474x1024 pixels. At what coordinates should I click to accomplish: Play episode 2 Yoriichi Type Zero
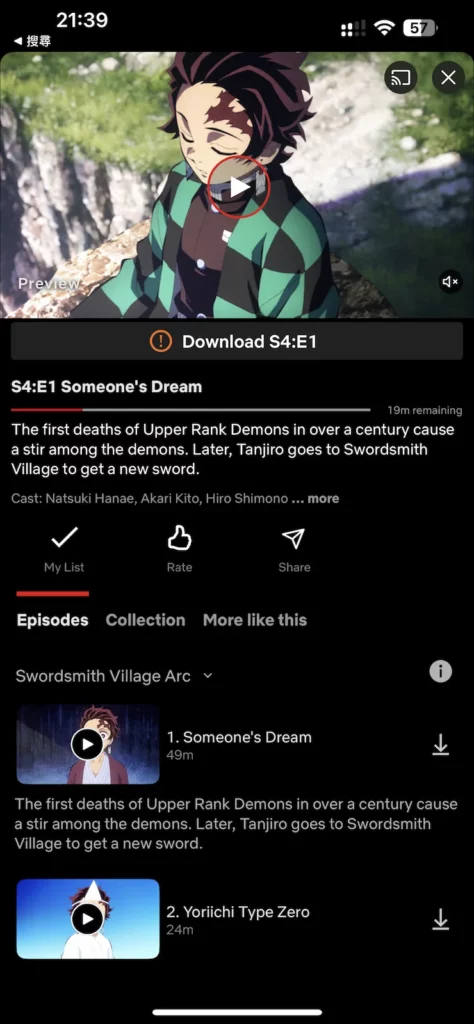coord(87,919)
